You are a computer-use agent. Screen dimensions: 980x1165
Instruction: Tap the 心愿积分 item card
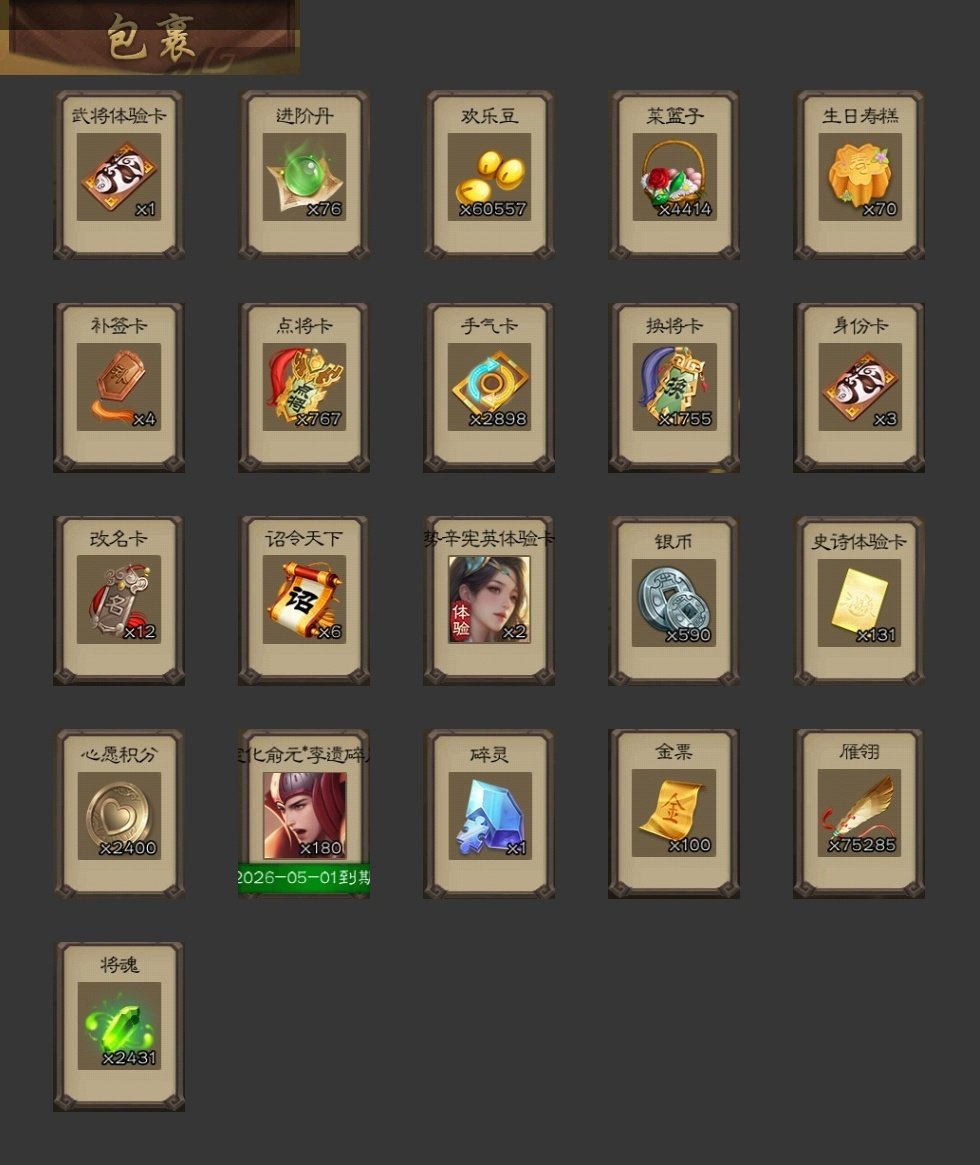[119, 814]
